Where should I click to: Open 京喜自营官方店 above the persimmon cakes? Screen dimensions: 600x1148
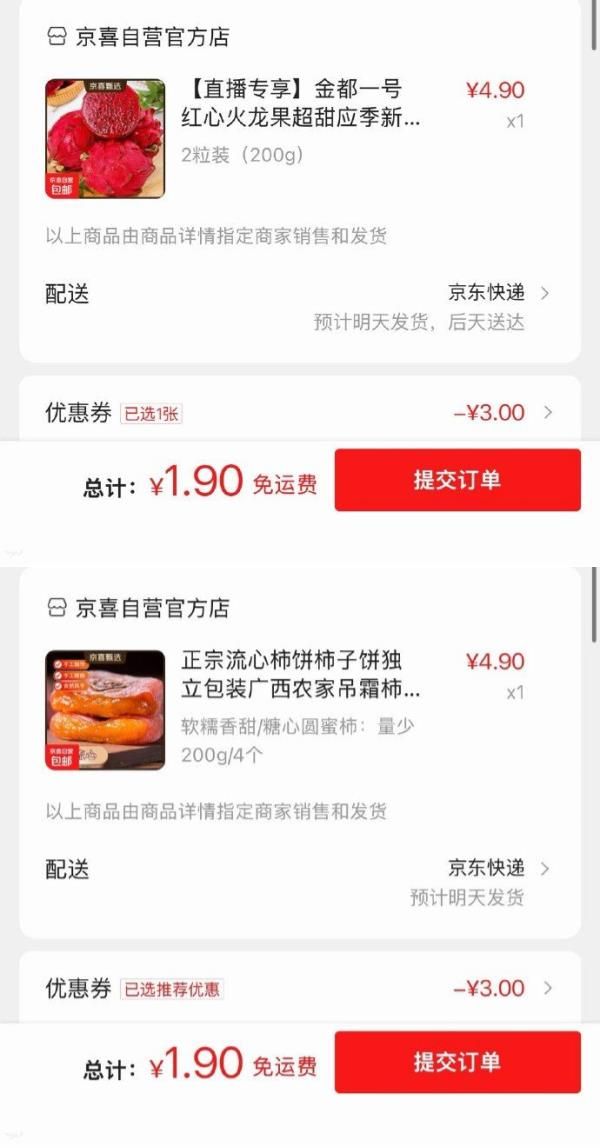click(x=138, y=608)
